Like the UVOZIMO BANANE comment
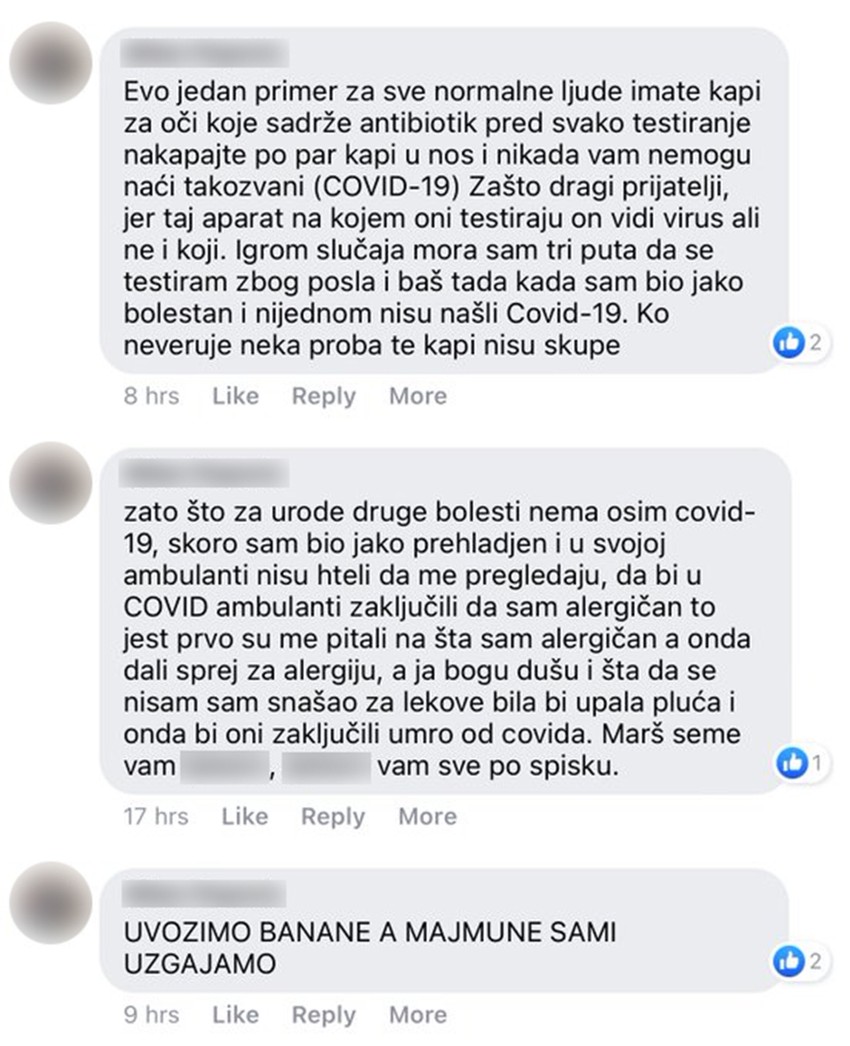This screenshot has width=850, height=1046. click(x=235, y=1015)
